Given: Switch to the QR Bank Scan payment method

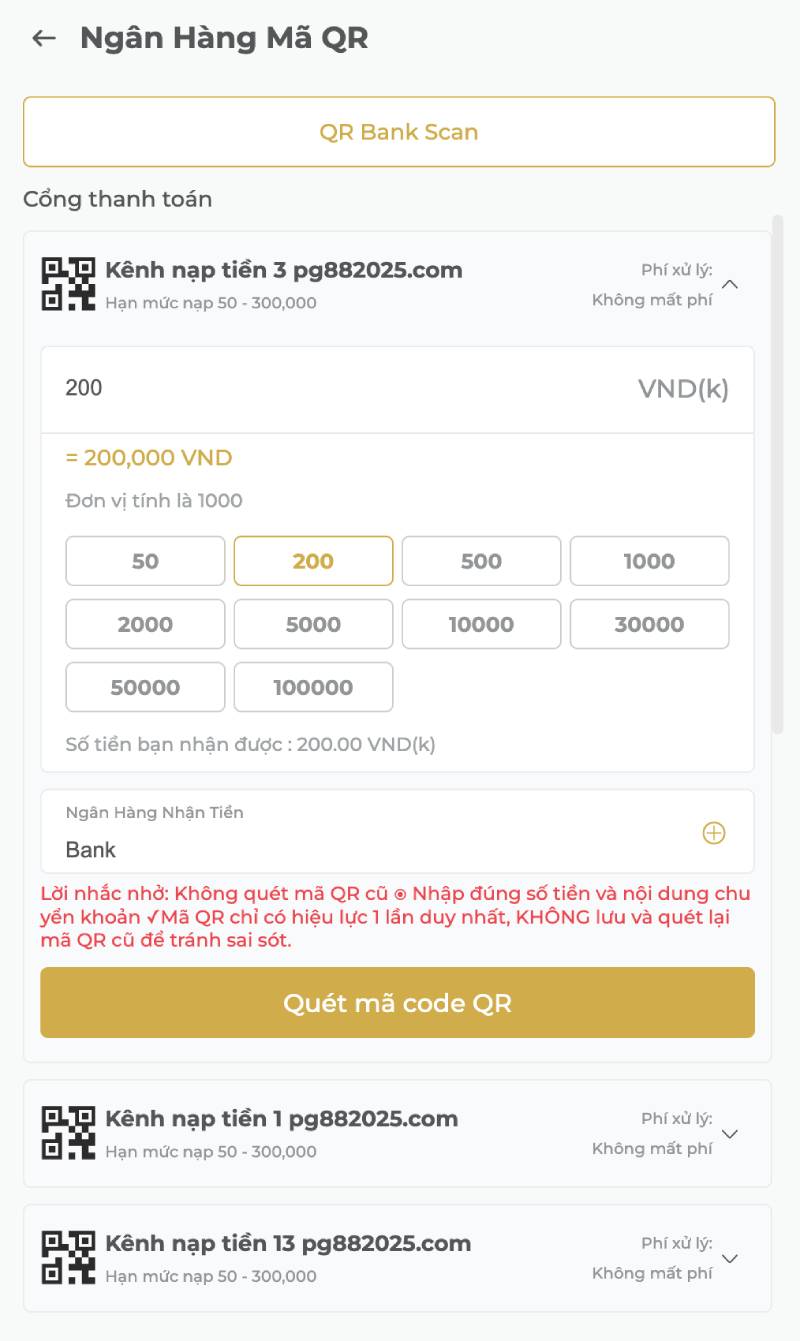Looking at the screenshot, I should point(398,131).
